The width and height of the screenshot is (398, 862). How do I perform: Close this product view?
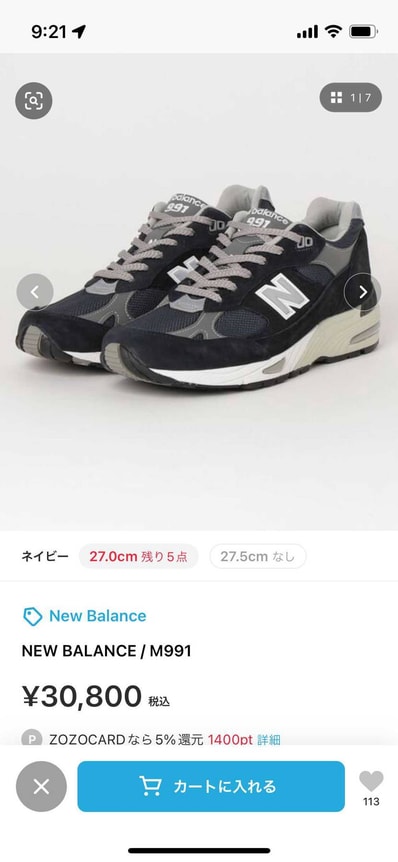point(41,786)
